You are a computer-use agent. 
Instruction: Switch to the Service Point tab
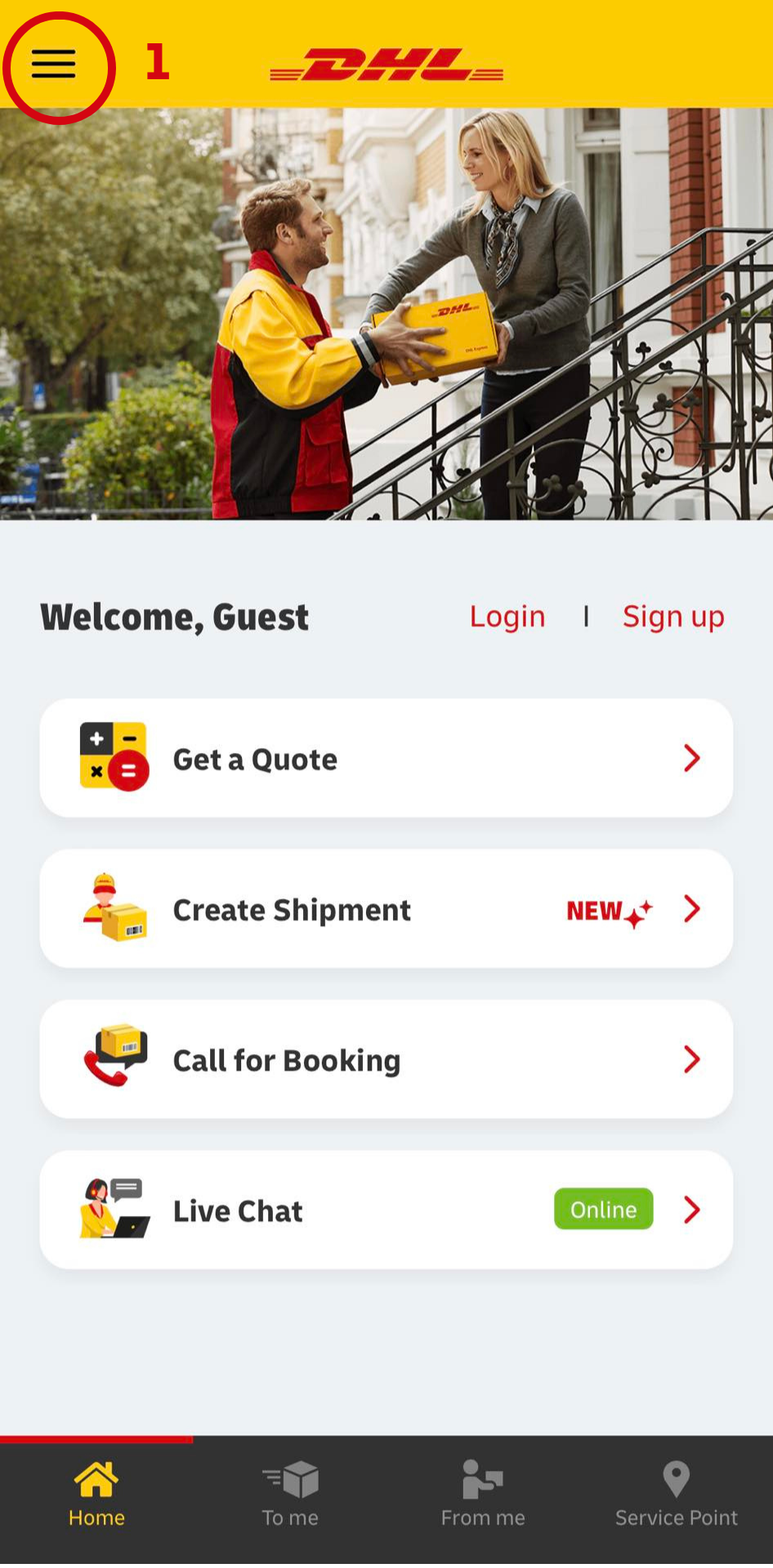[x=677, y=1496]
